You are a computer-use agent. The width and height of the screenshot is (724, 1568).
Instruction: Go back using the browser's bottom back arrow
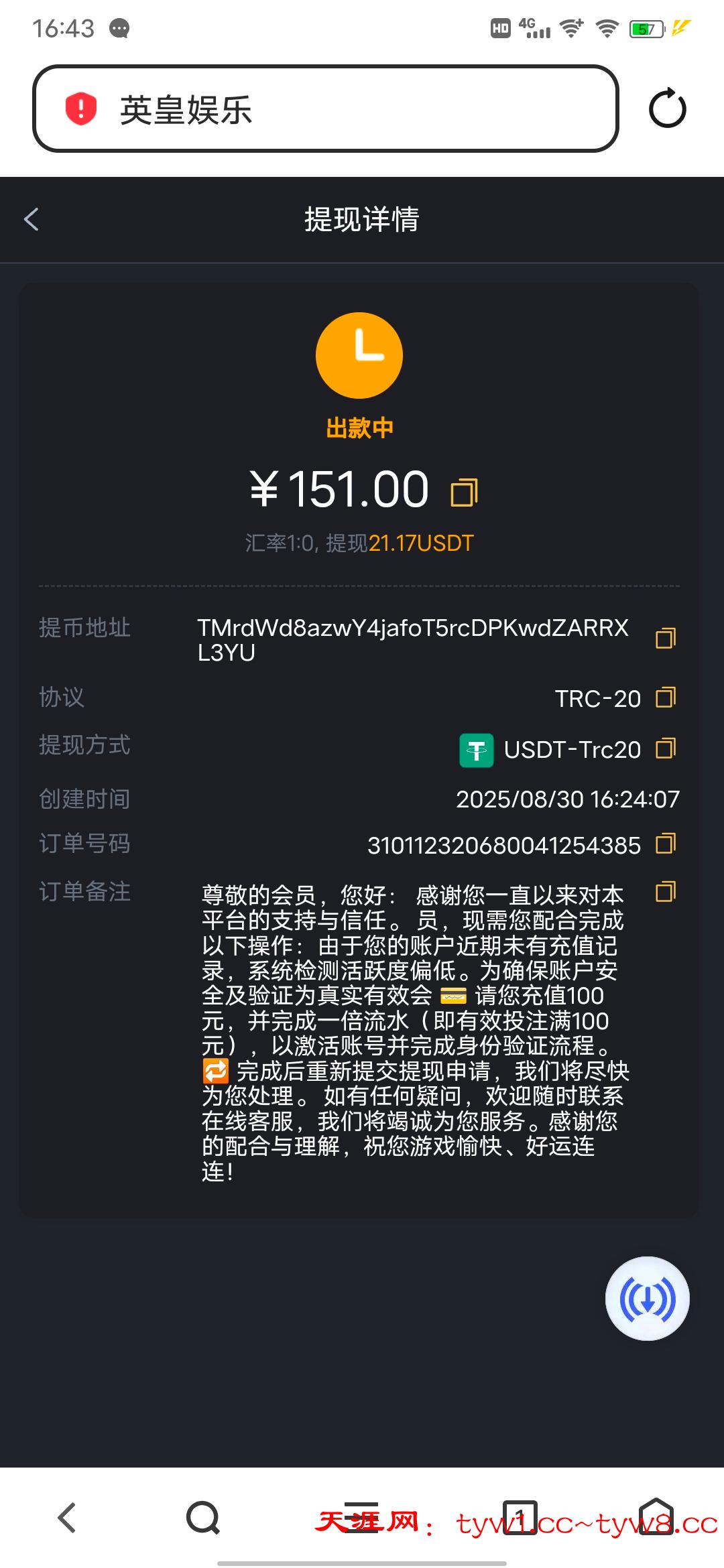click(x=67, y=1517)
